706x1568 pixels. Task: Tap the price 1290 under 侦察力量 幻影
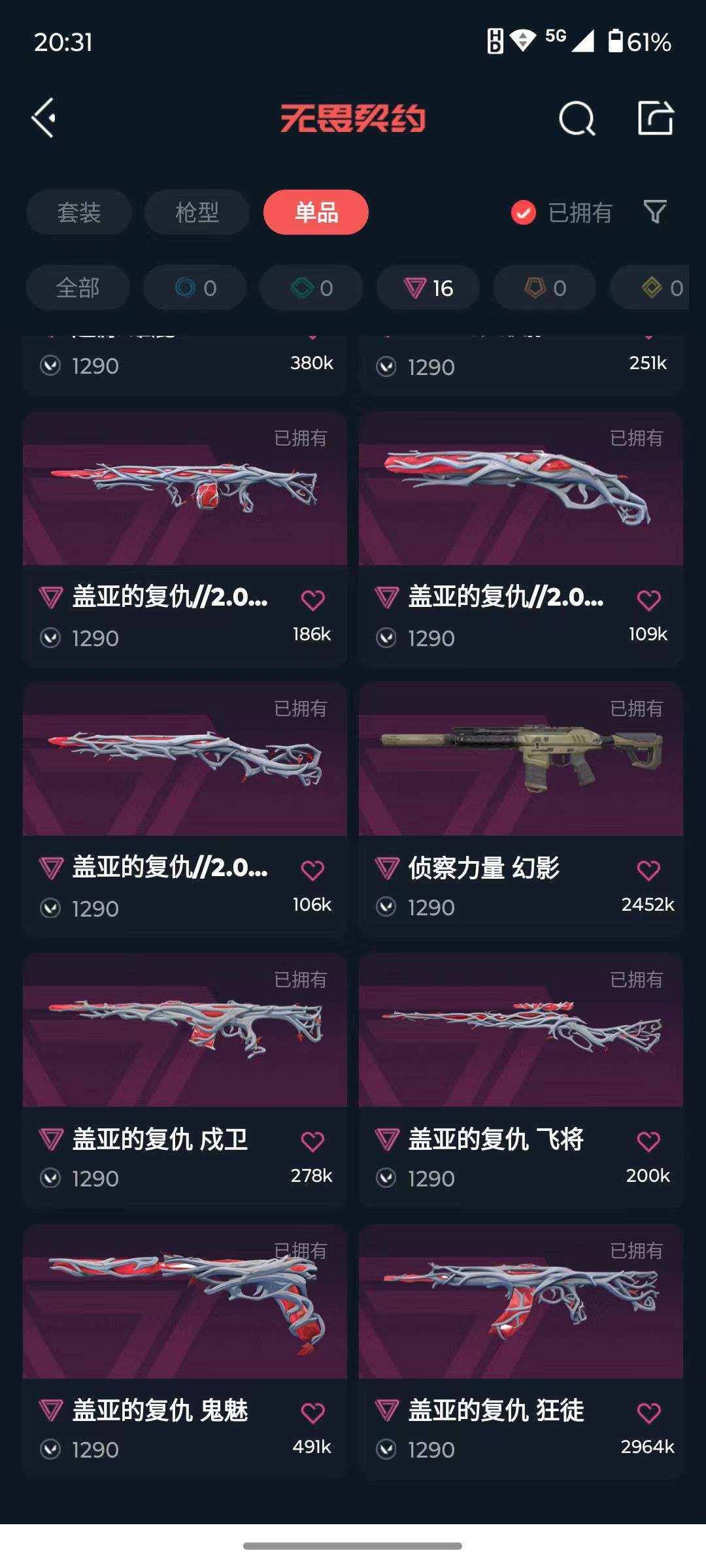pos(429,908)
